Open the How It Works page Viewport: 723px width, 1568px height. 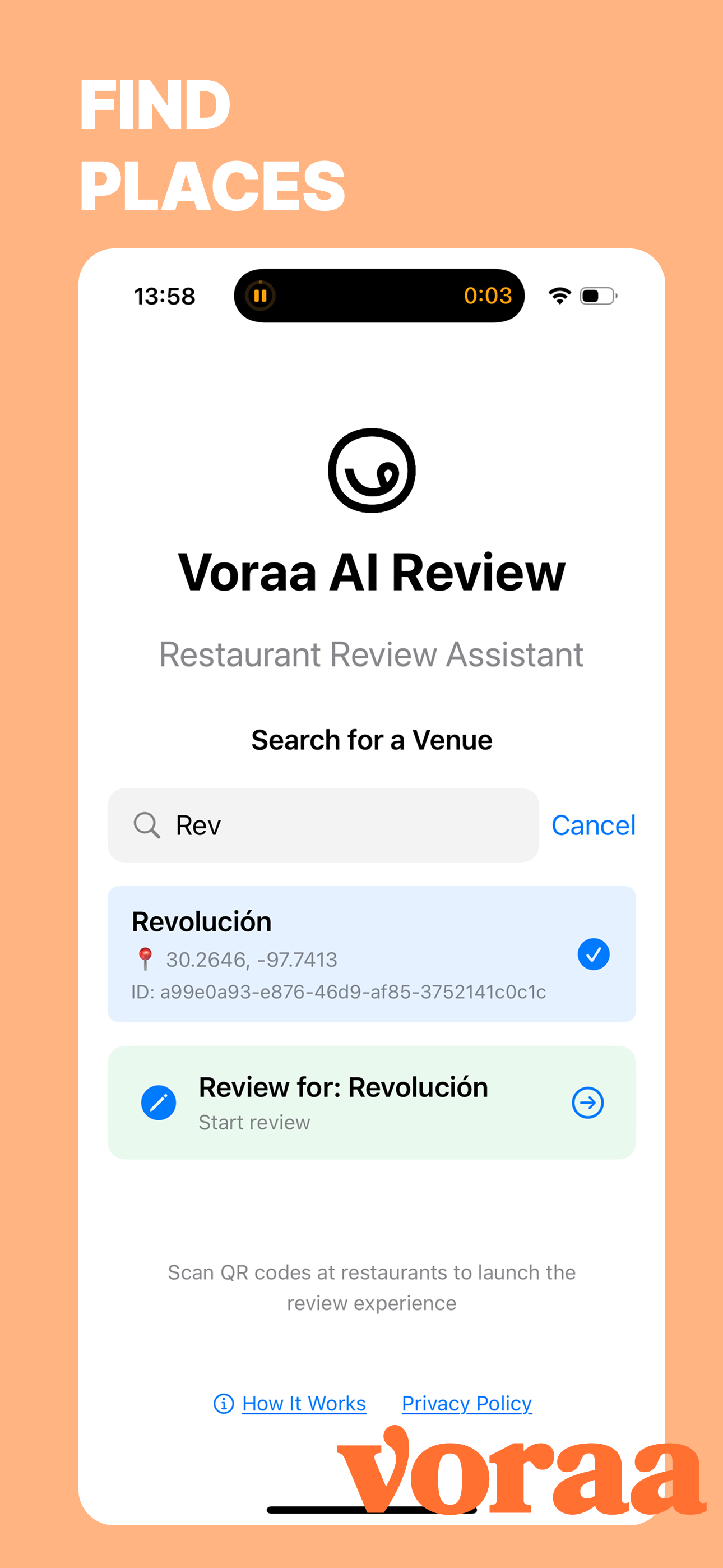click(304, 1403)
